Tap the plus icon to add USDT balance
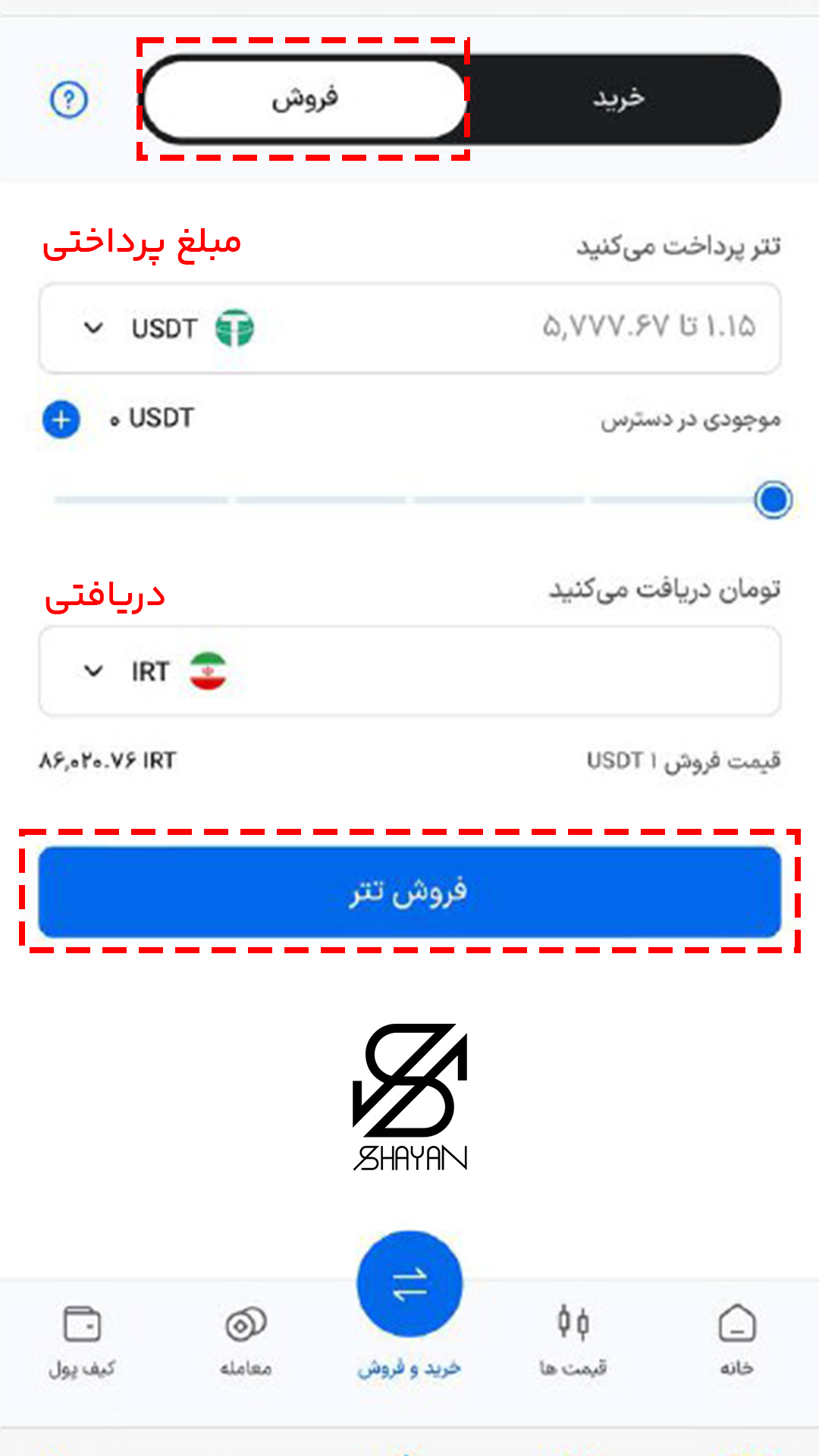 [x=61, y=419]
